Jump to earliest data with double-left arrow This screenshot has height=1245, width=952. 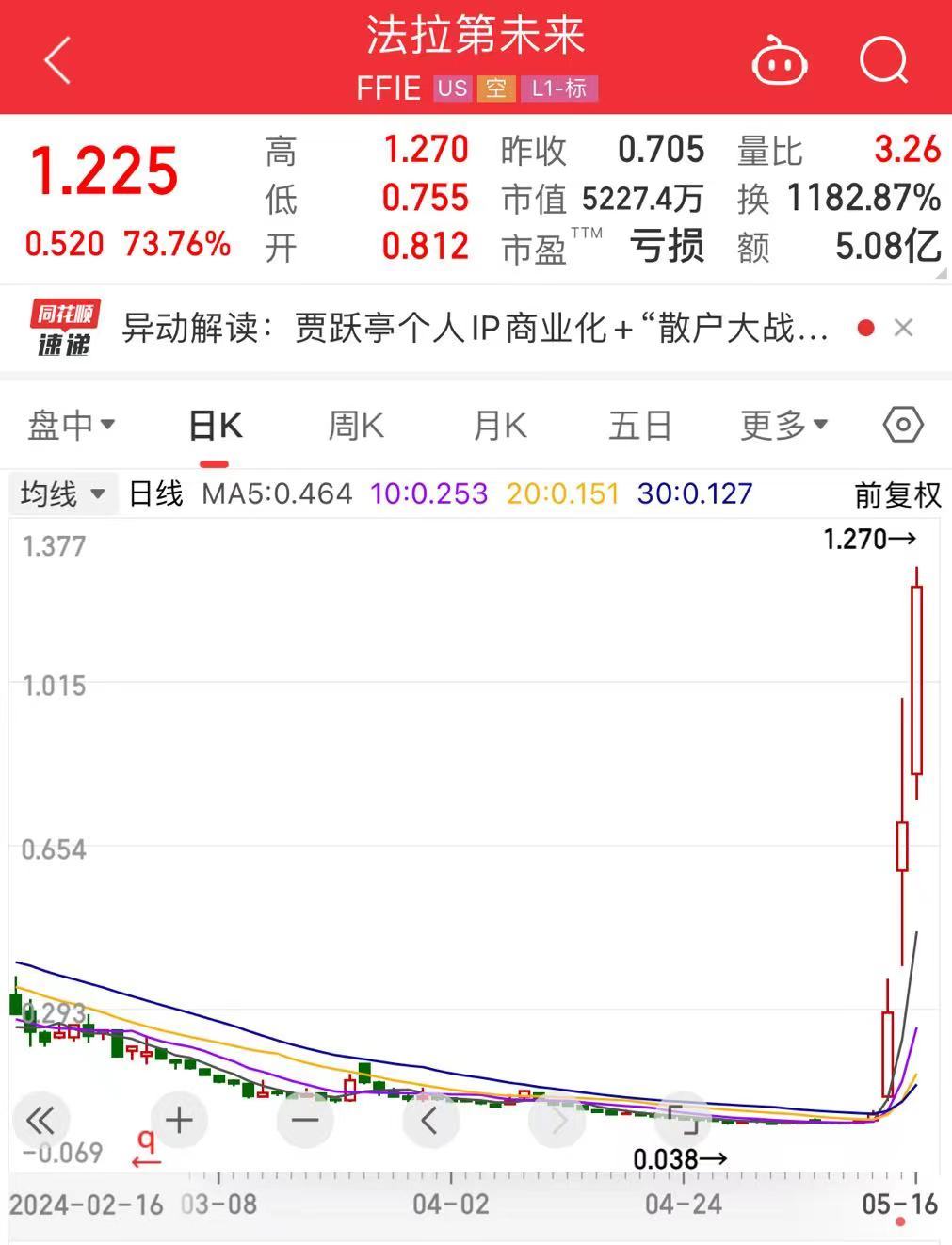coord(40,1121)
